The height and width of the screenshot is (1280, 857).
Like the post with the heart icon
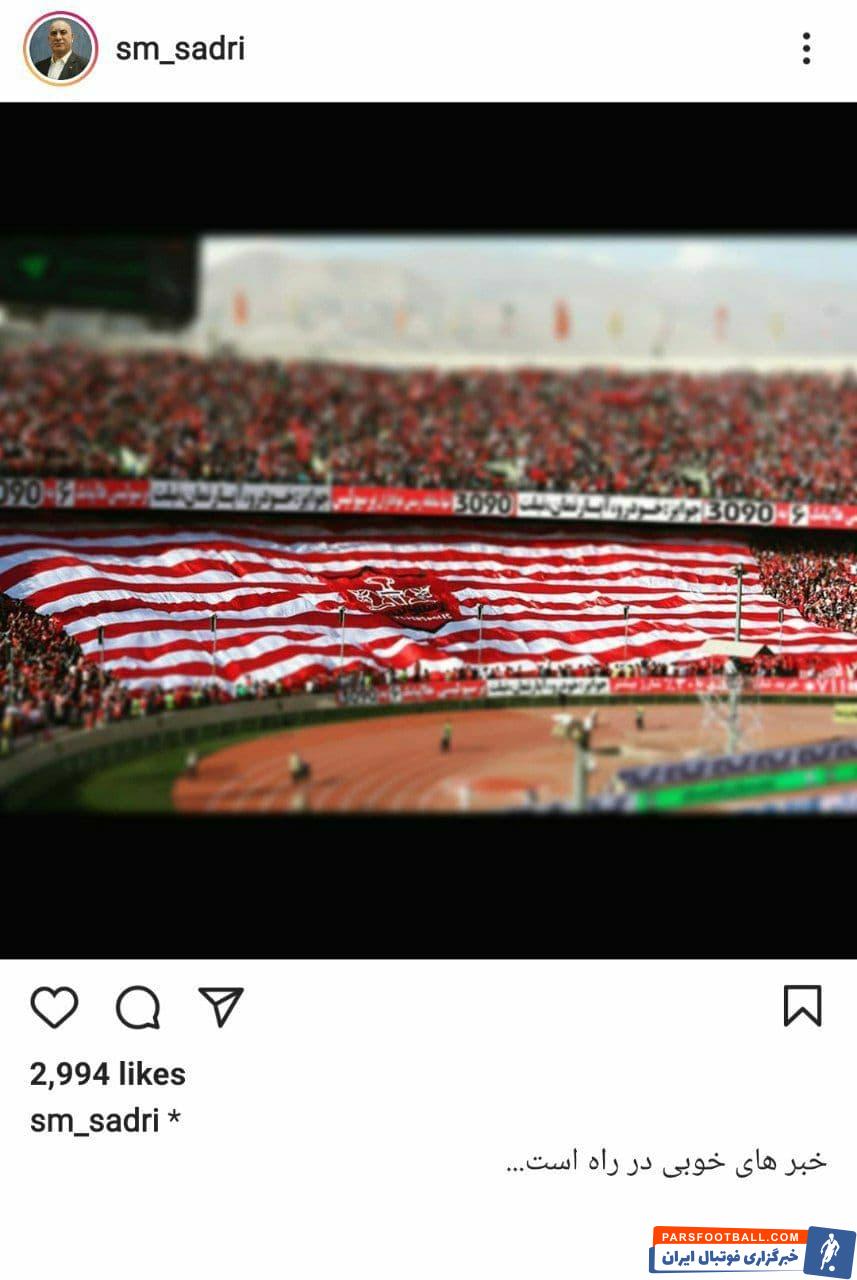tap(54, 1007)
